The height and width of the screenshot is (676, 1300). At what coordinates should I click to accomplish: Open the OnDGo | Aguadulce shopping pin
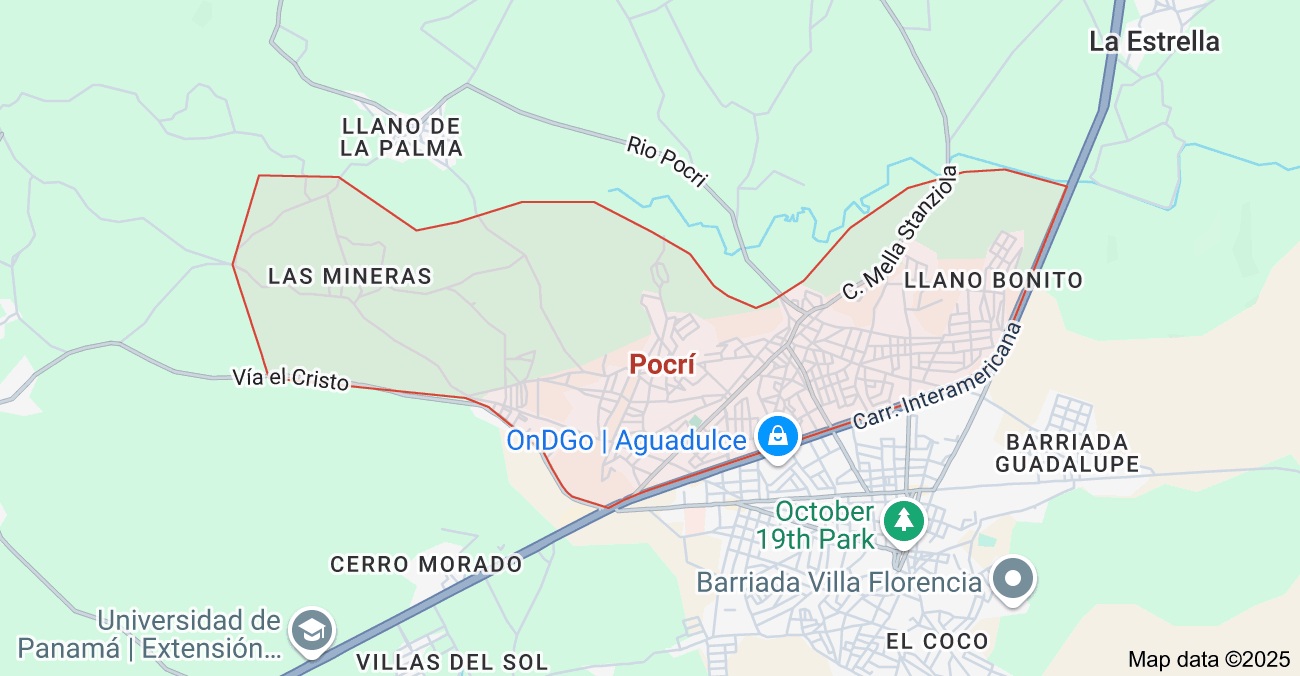778,436
